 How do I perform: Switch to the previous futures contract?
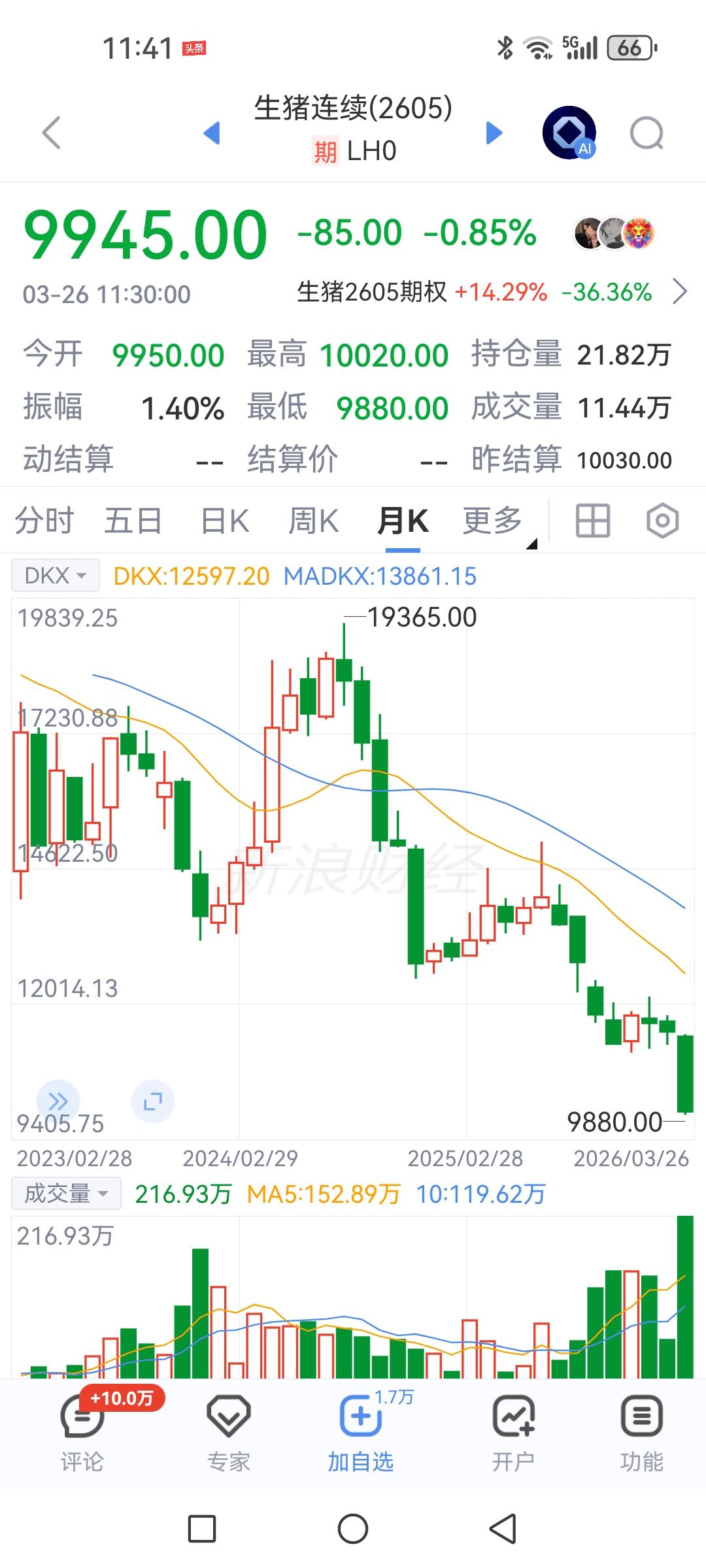[x=212, y=133]
